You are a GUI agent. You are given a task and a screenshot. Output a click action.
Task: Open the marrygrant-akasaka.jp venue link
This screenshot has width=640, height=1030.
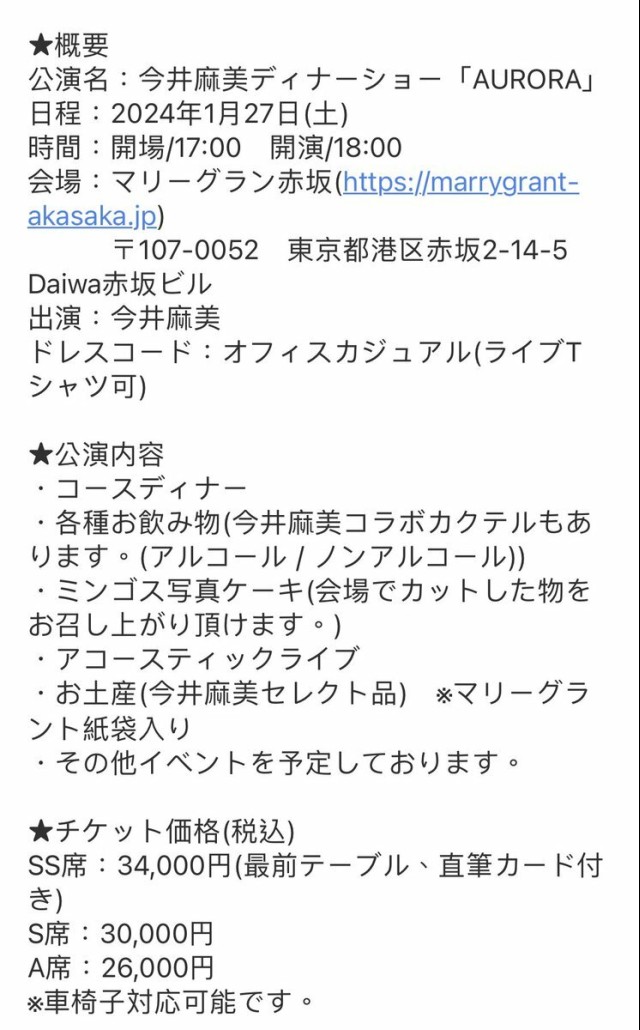point(460,183)
